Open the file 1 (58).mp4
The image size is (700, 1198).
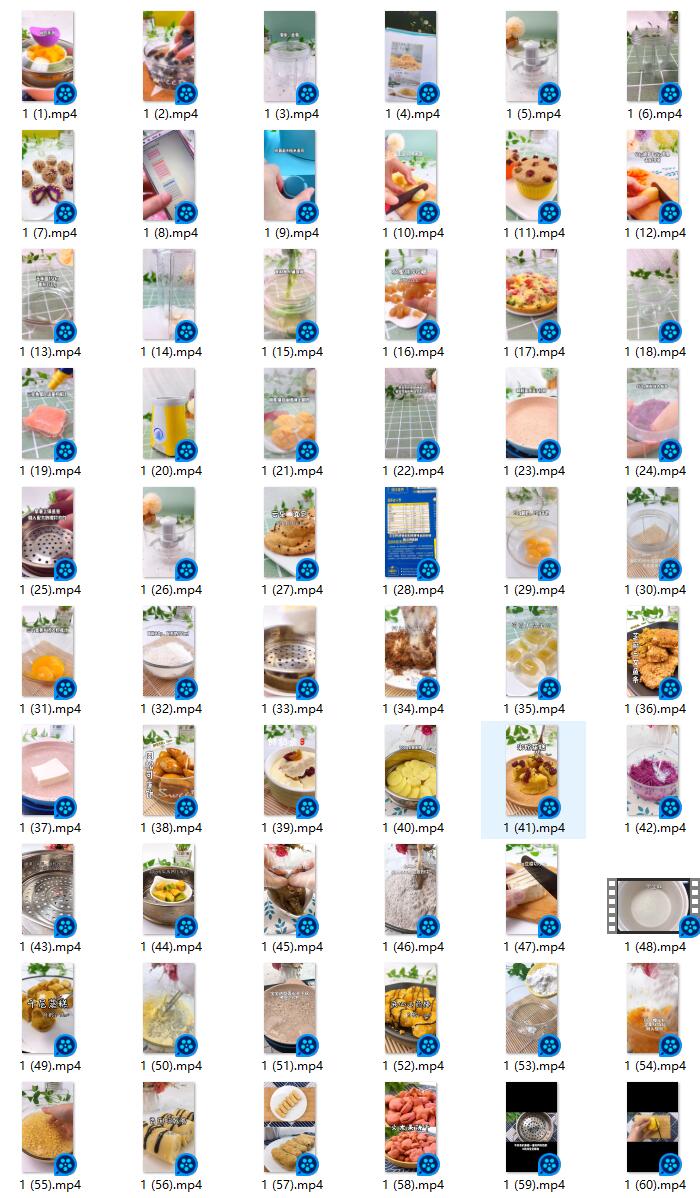tap(411, 1127)
